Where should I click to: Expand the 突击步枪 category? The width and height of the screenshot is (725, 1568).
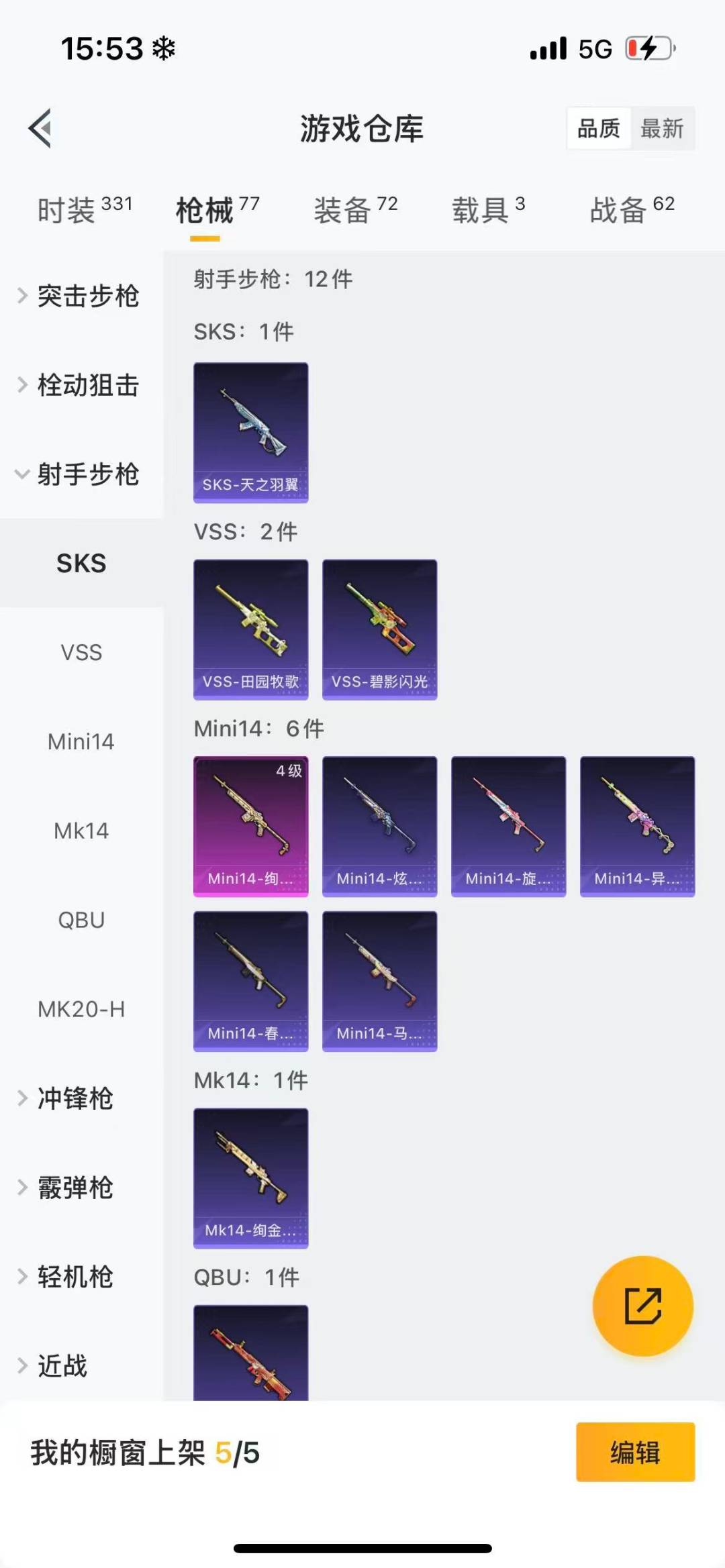[x=81, y=296]
